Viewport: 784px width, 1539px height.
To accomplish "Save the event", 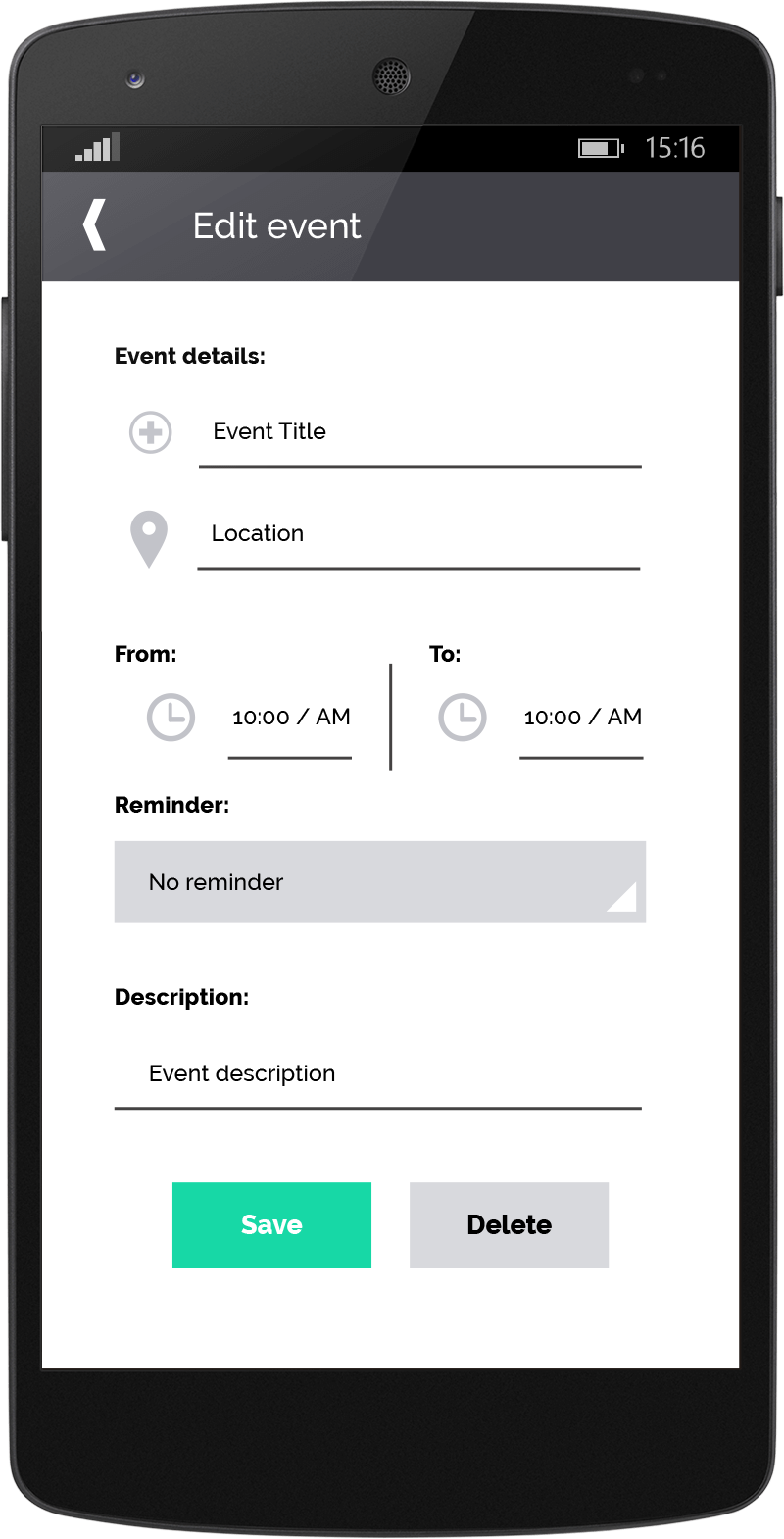I will pos(271,1225).
